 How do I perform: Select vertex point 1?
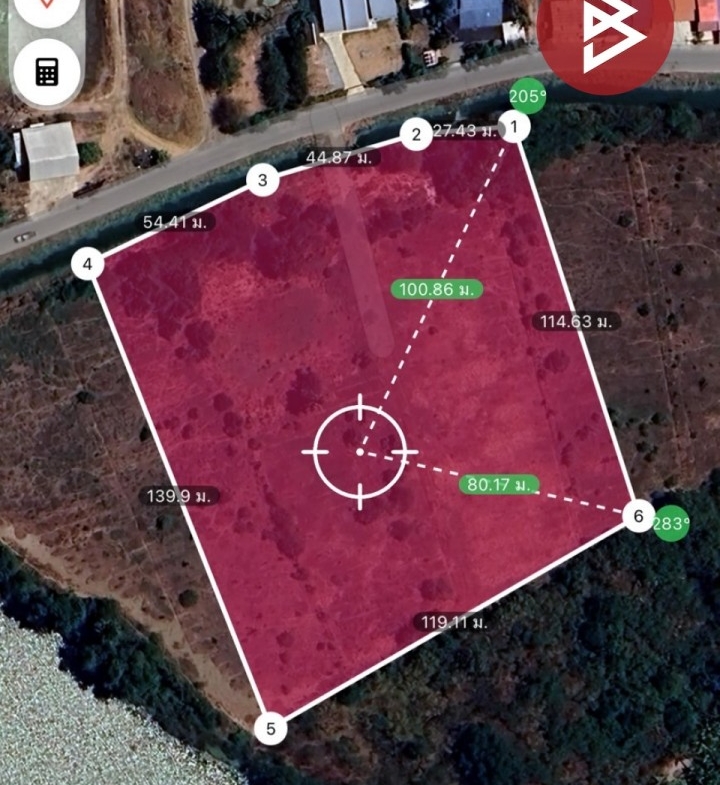(x=514, y=127)
